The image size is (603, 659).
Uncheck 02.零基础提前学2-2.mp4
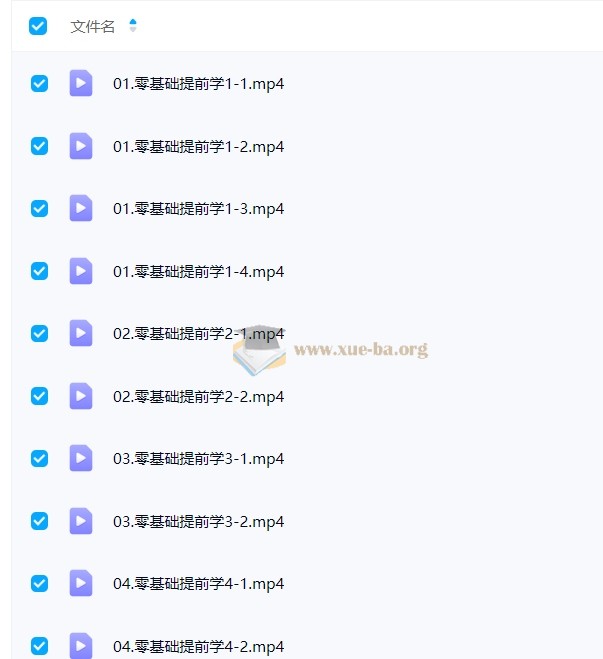[x=39, y=396]
